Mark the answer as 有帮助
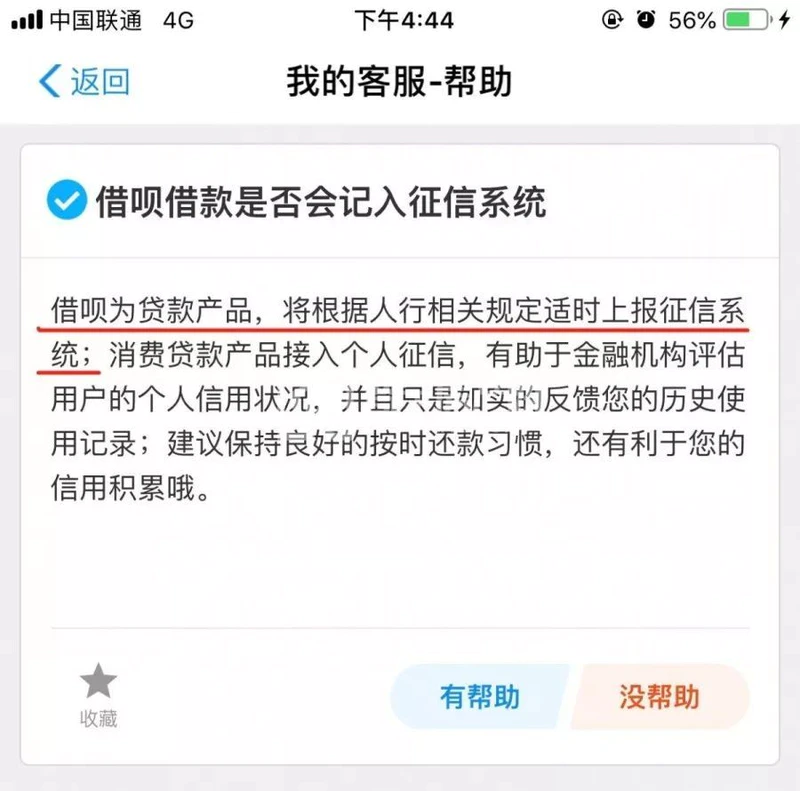This screenshot has height=791, width=800. point(480,696)
